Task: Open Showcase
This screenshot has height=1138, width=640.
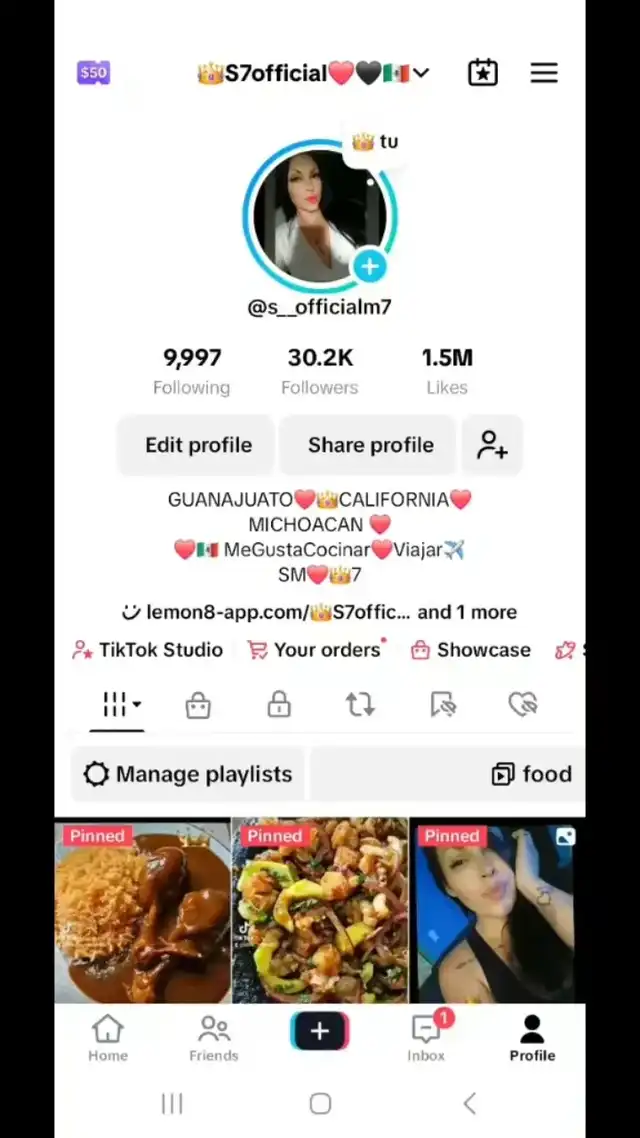Action: (471, 650)
